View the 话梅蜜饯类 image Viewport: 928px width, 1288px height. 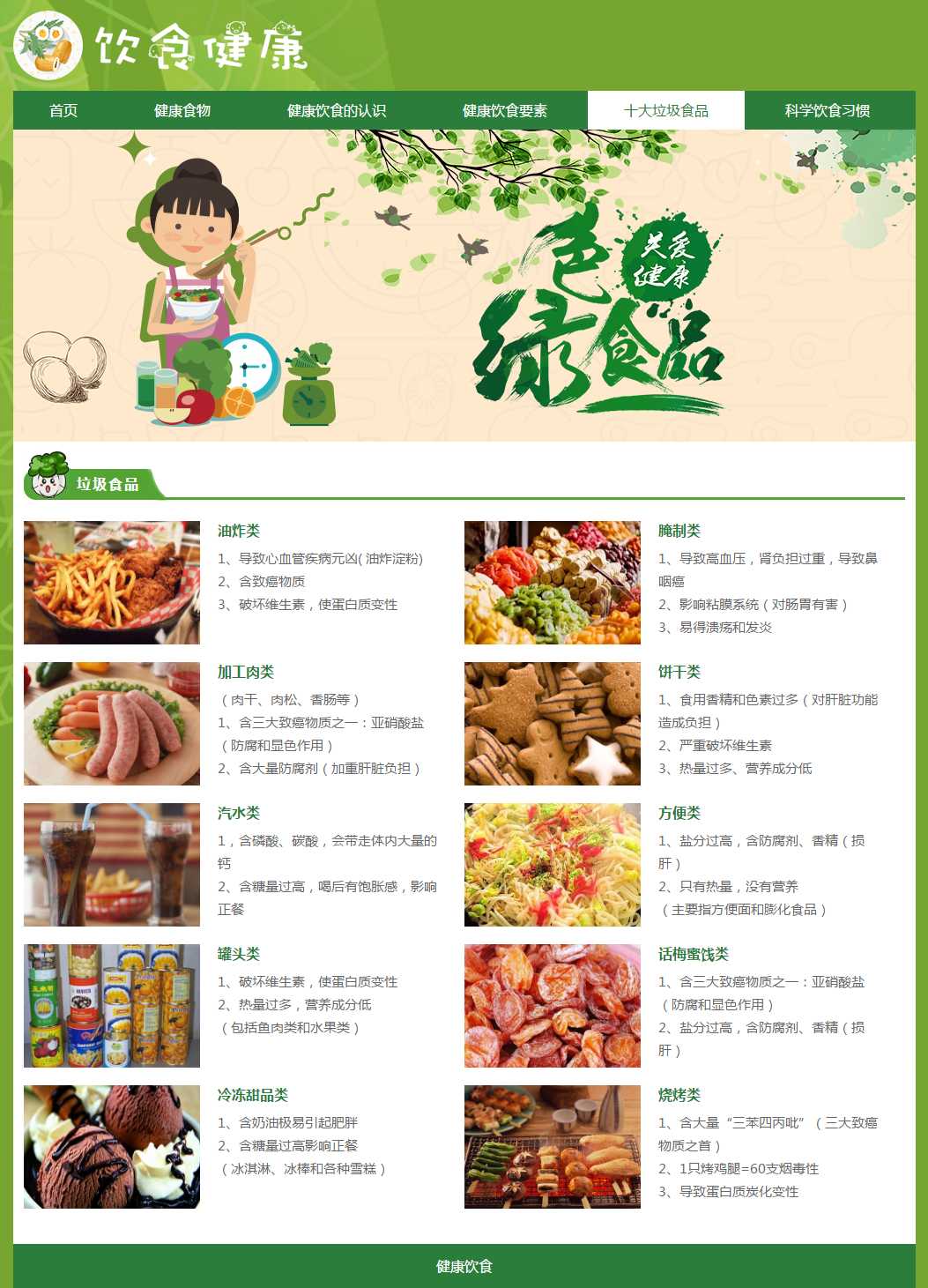[x=553, y=1006]
